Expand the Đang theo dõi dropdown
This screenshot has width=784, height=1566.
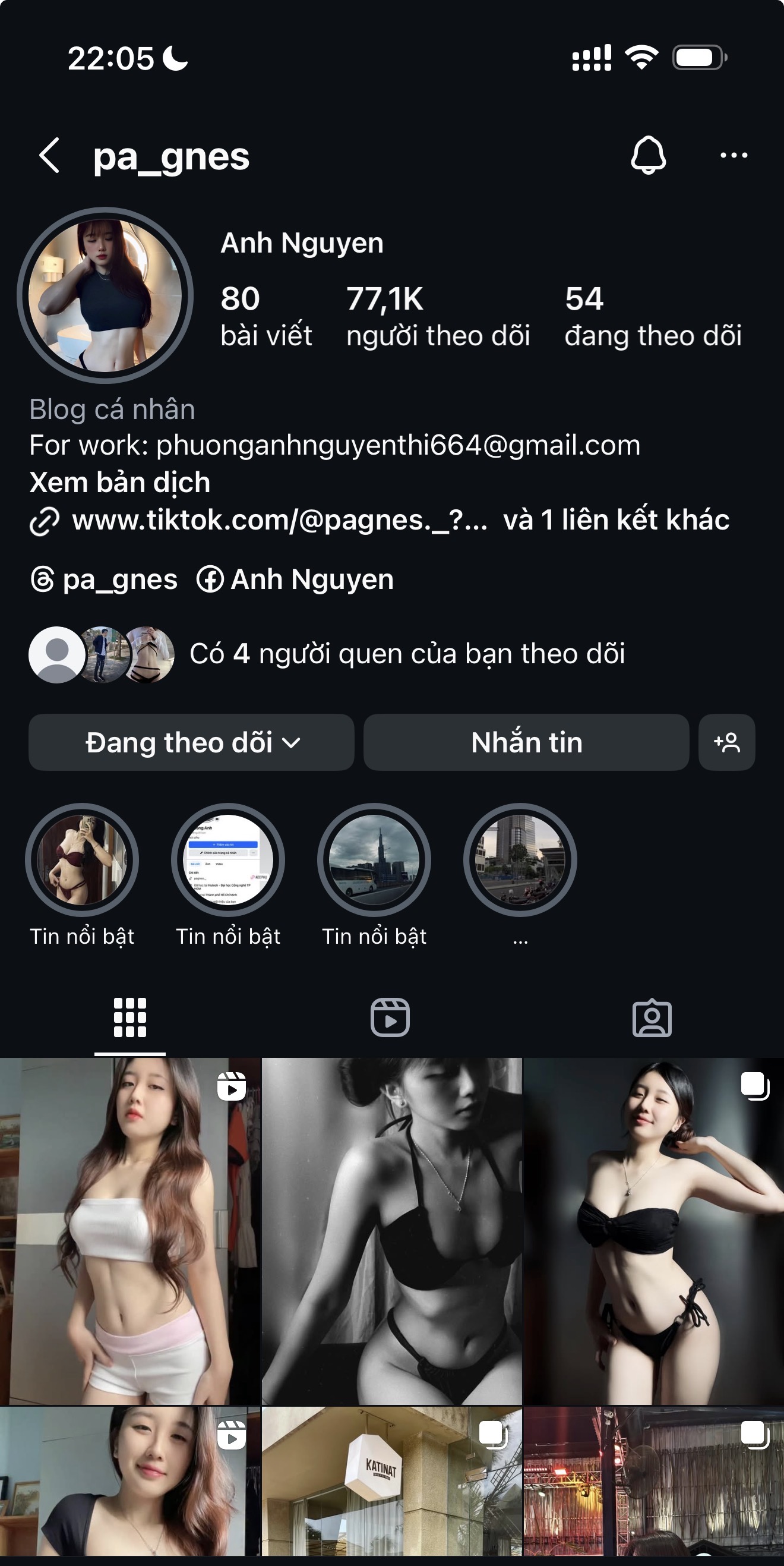[191, 742]
